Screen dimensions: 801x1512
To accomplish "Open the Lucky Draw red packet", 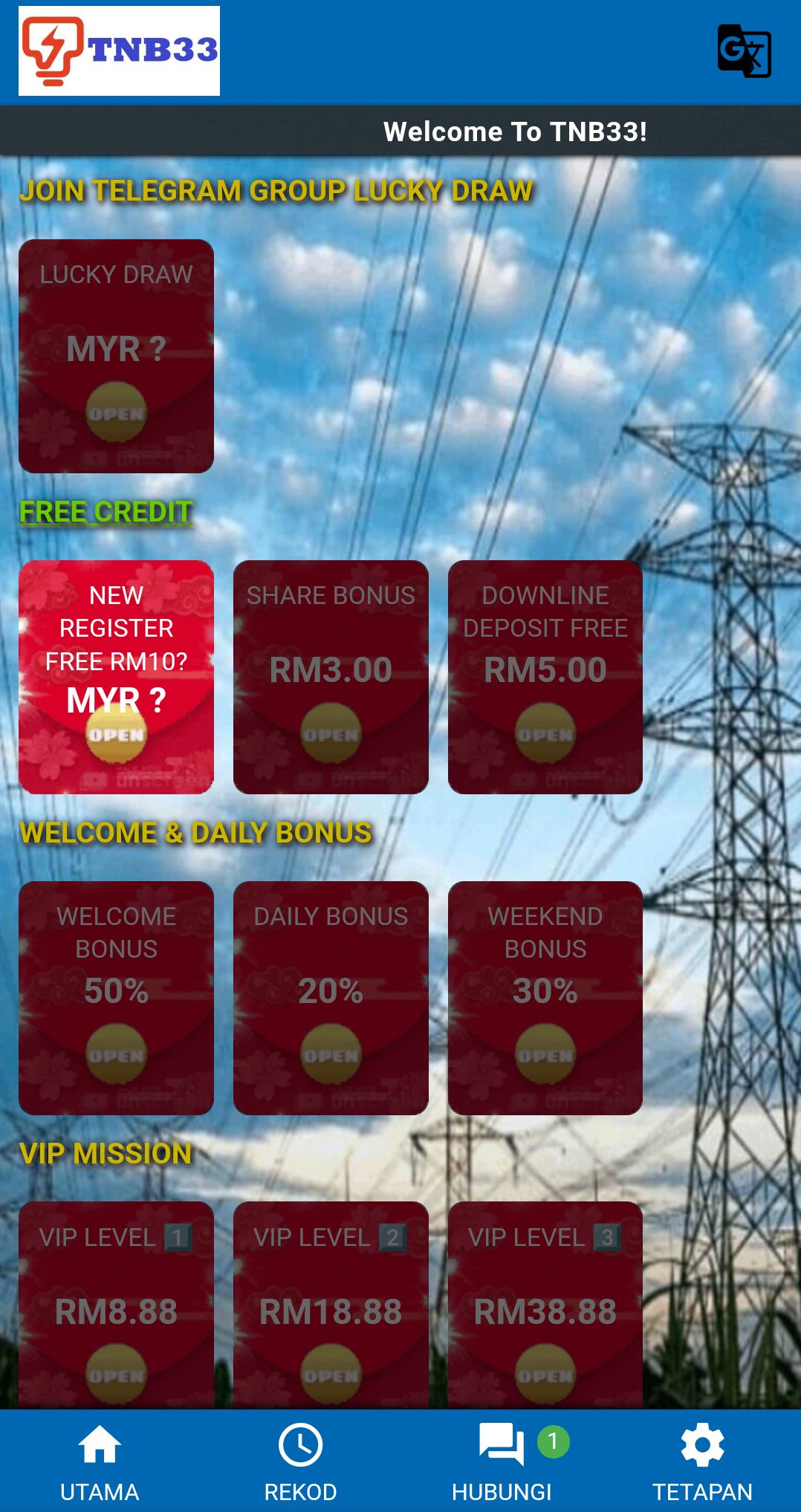I will [116, 357].
